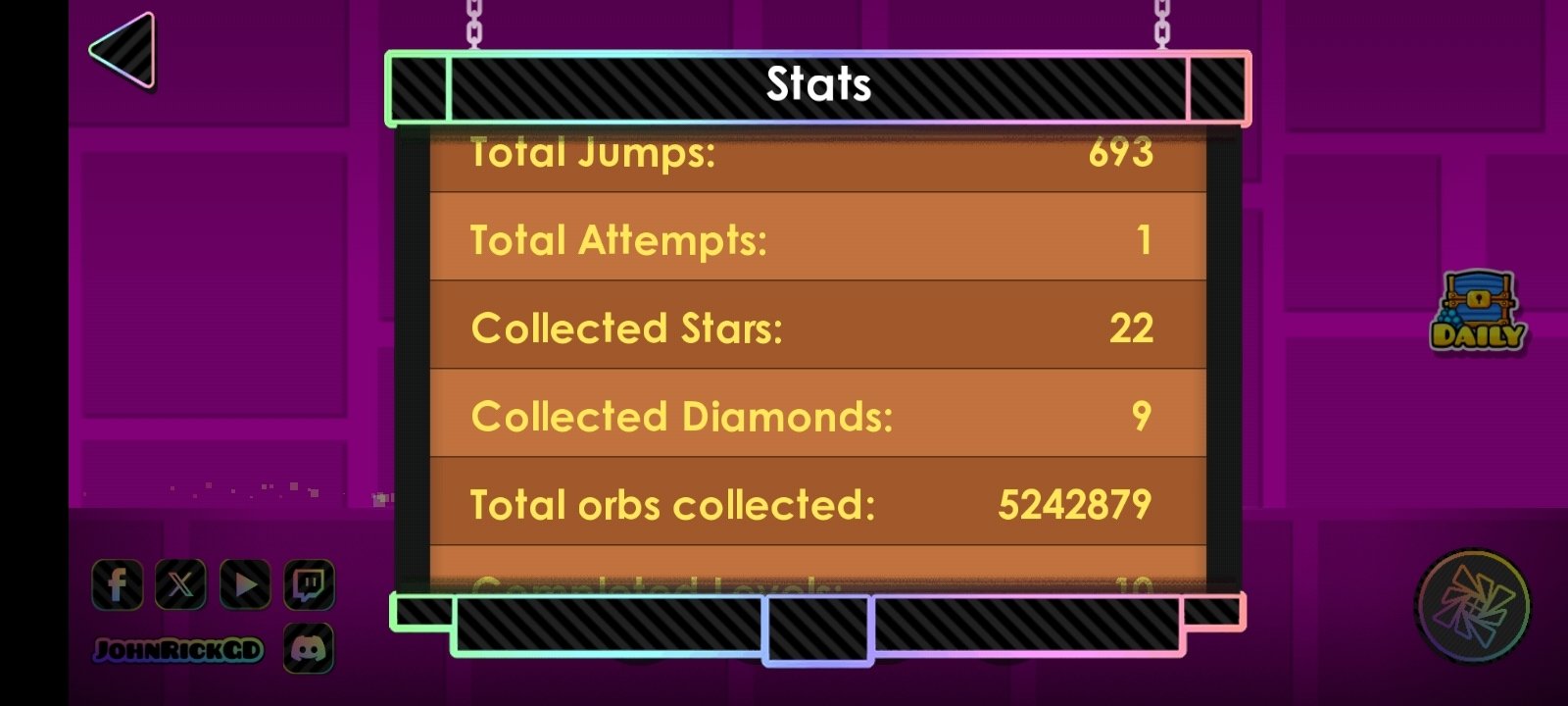Join the Discord server
The width and height of the screenshot is (1568, 706).
(309, 648)
